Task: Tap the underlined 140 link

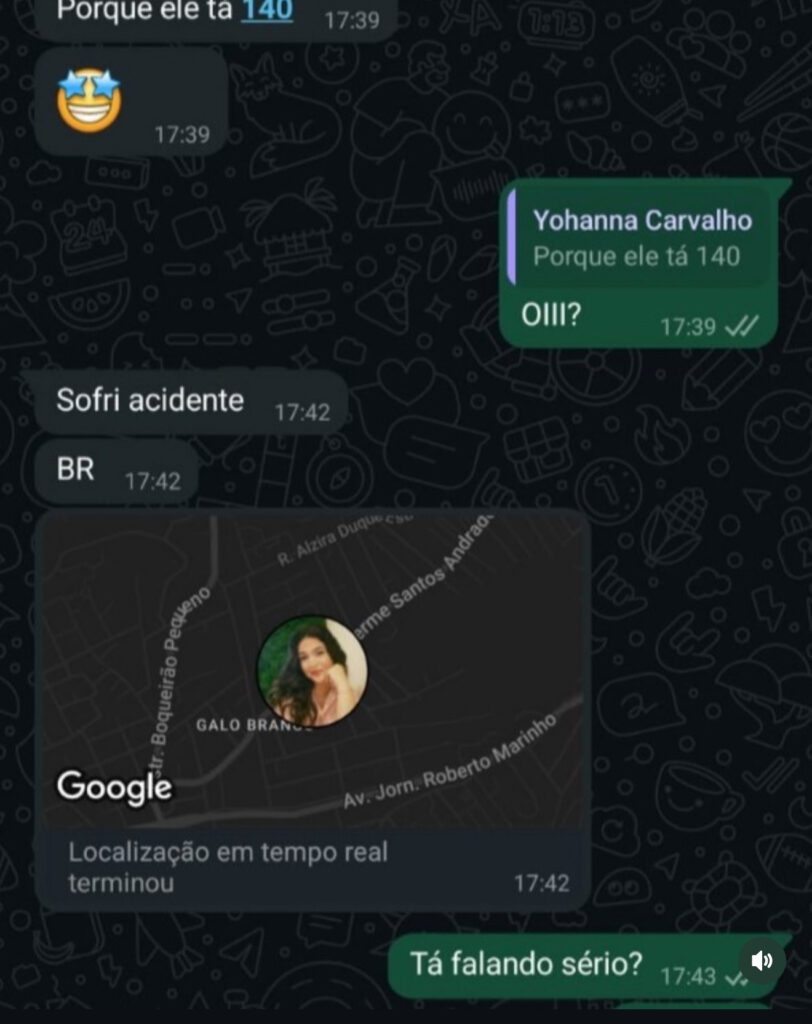Action: (265, 11)
